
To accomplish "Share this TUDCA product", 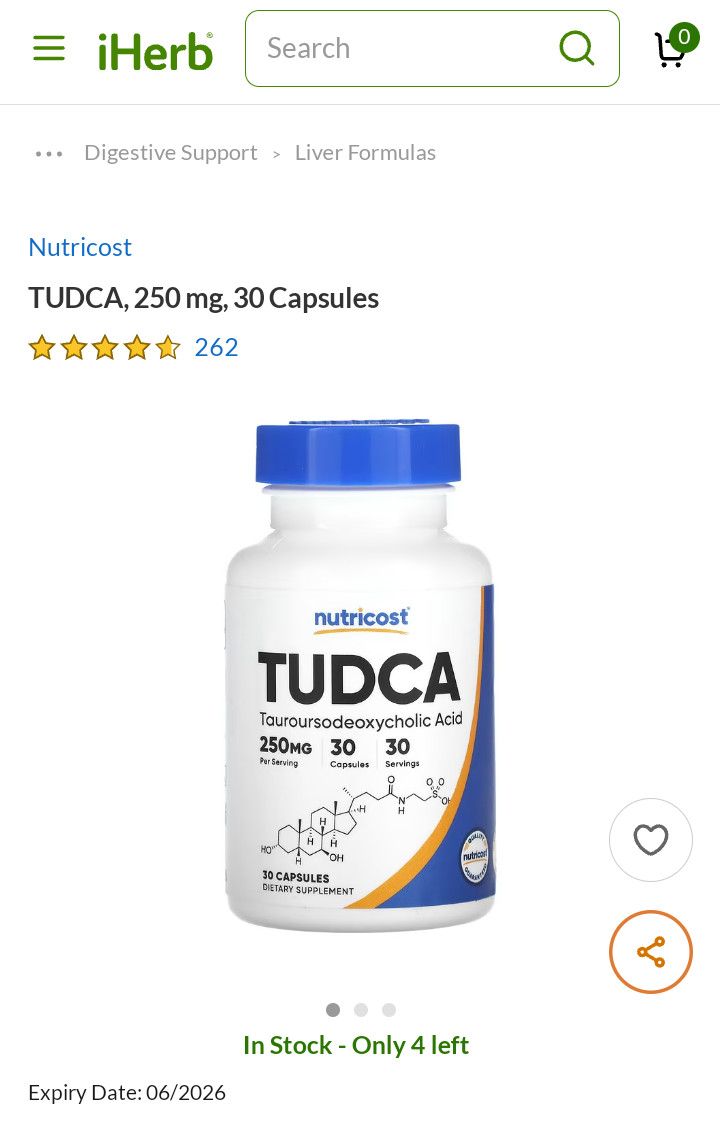I will pos(651,952).
